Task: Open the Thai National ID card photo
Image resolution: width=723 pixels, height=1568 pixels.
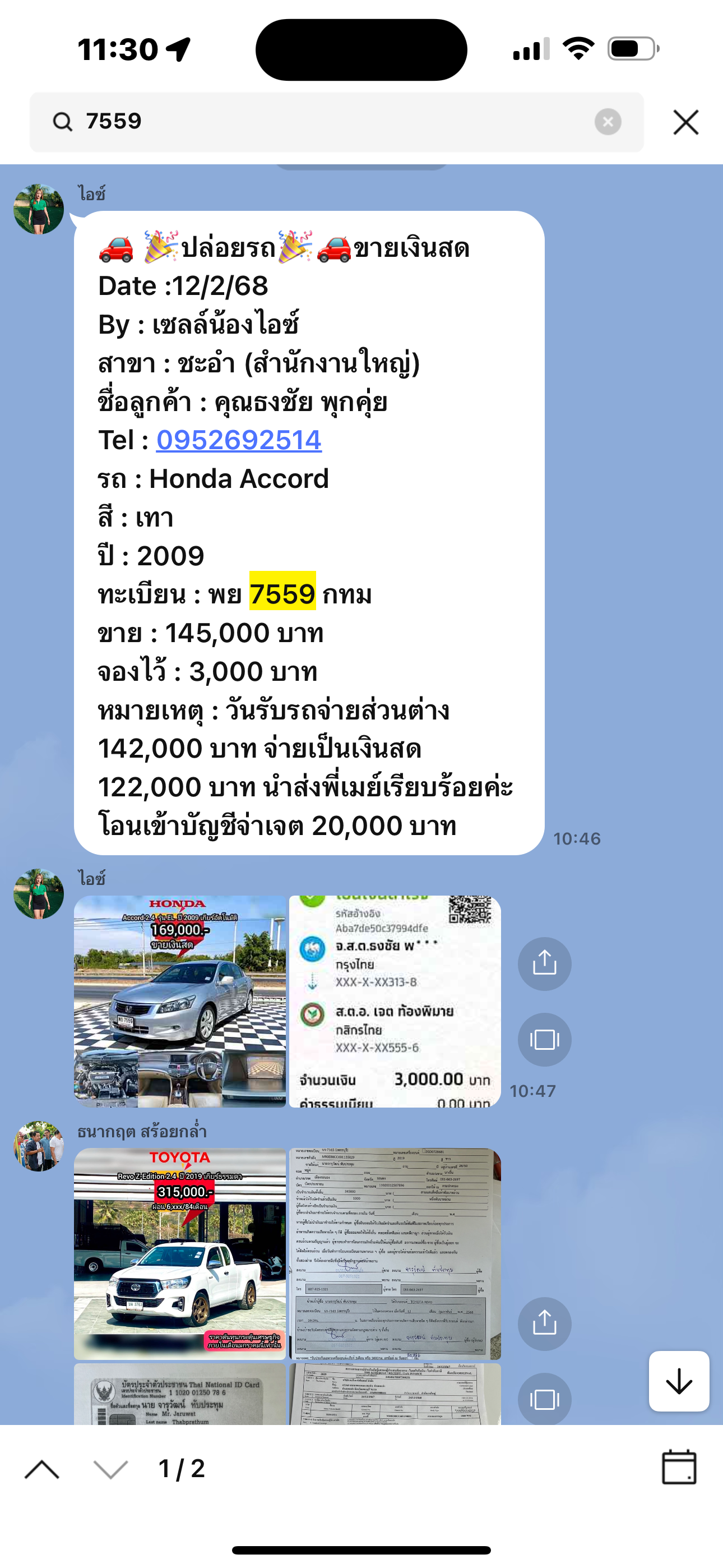Action: pos(179,1394)
